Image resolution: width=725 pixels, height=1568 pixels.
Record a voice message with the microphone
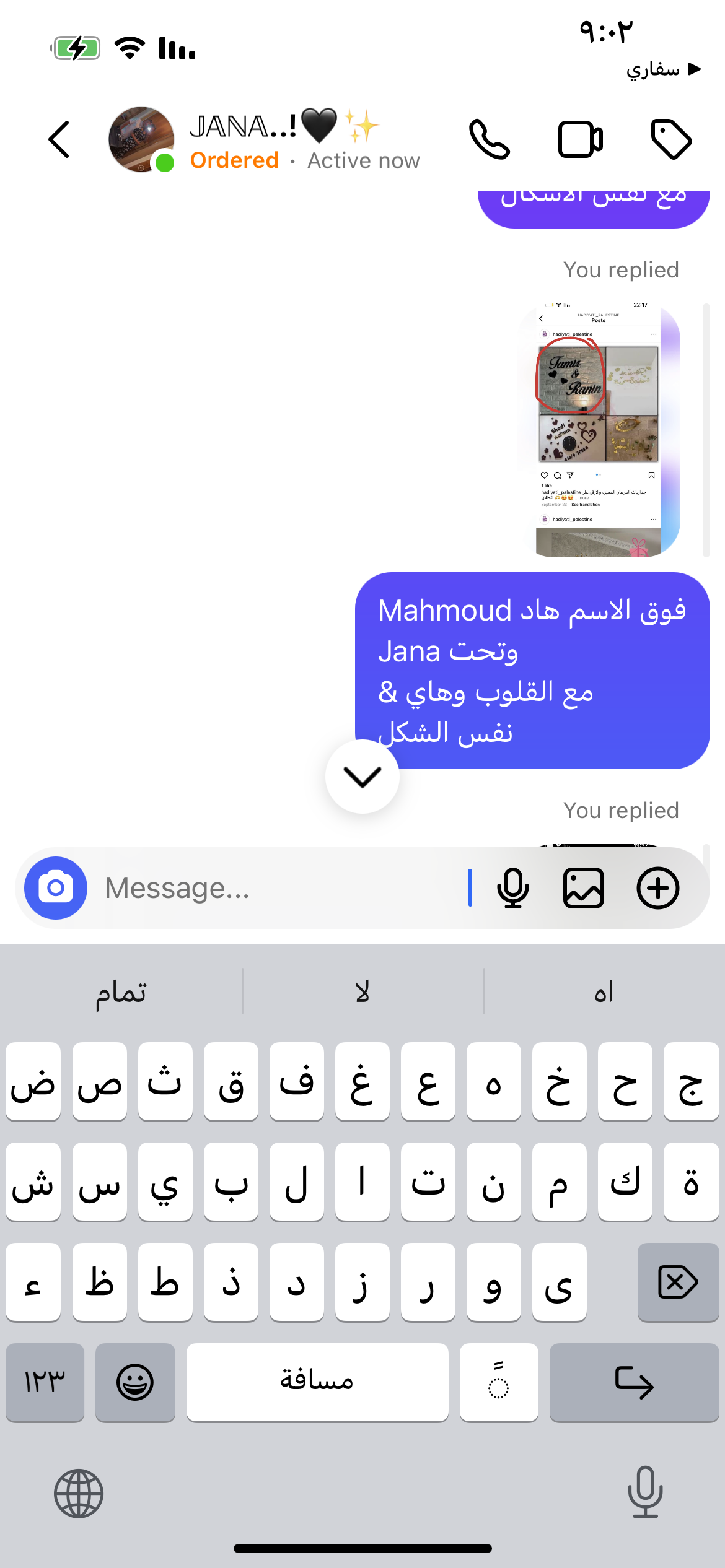pyautogui.click(x=513, y=887)
